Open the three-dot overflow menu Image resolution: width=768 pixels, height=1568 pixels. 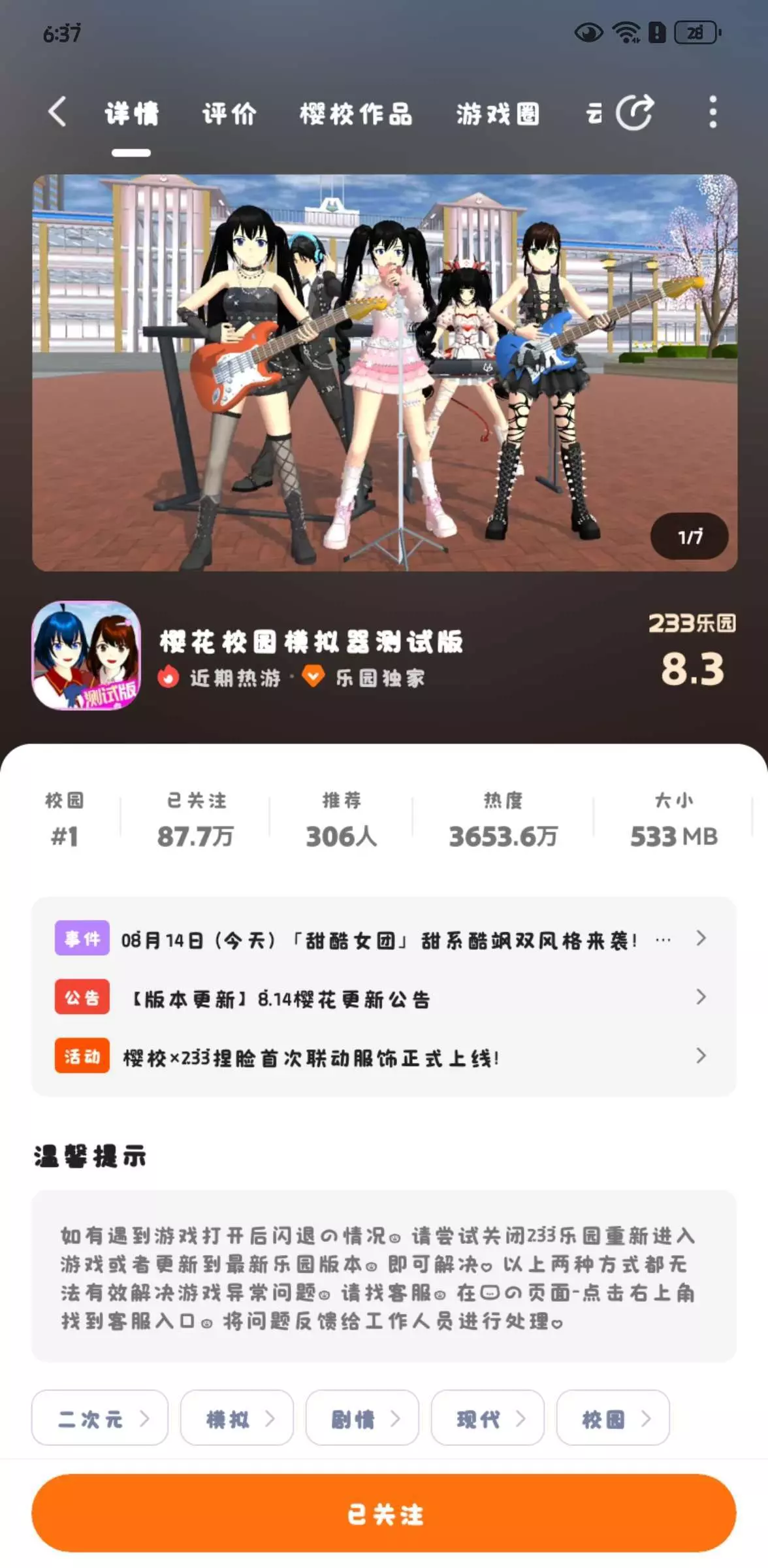(x=712, y=112)
